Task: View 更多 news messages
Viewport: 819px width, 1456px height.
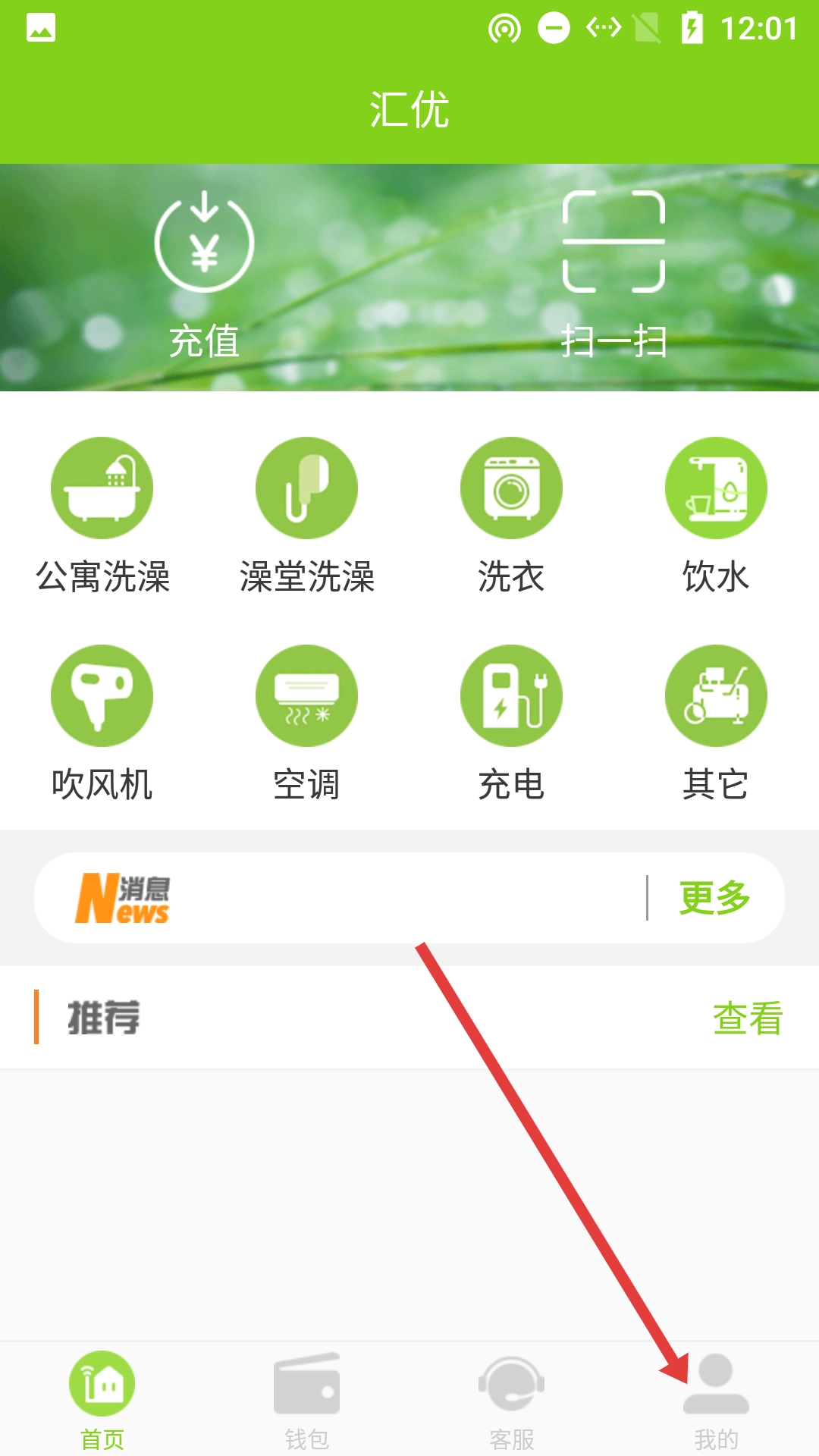Action: coord(714,898)
